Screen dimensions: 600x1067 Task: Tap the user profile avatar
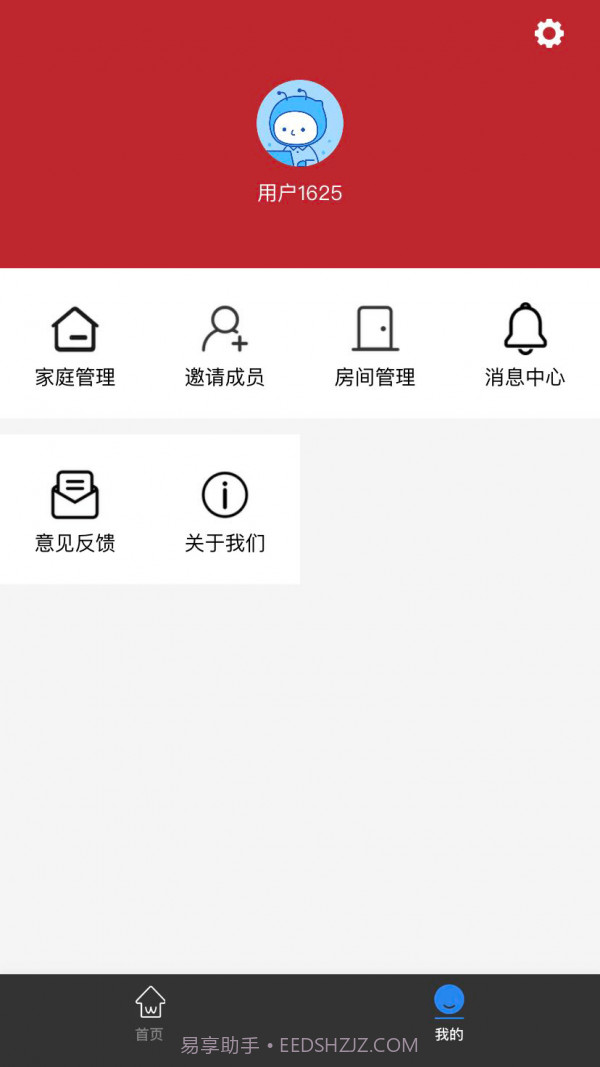[x=300, y=123]
